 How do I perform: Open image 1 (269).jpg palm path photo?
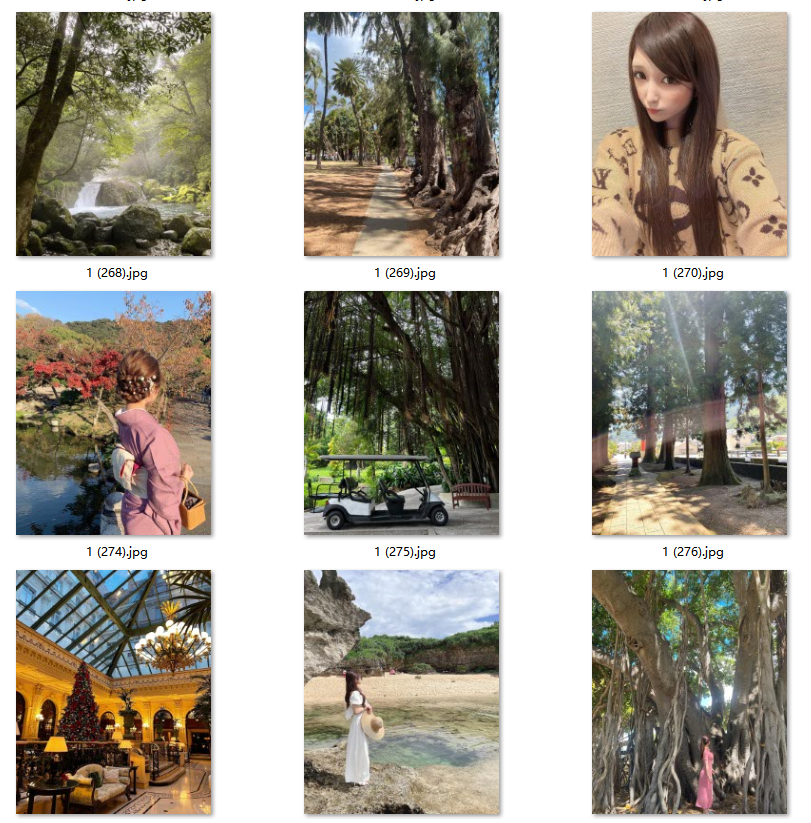[401, 134]
